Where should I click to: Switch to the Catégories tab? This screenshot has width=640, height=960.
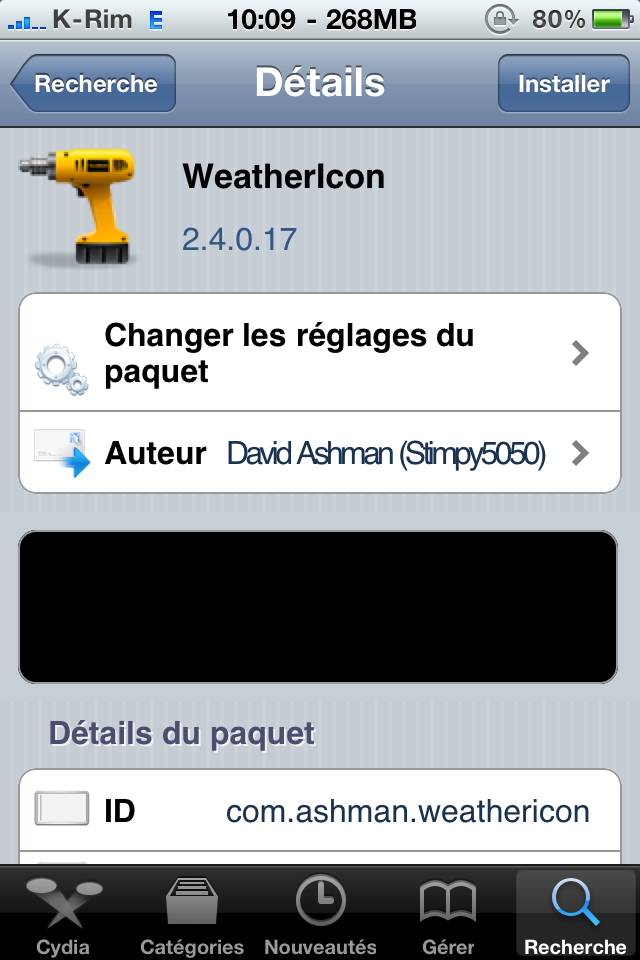pos(192,915)
